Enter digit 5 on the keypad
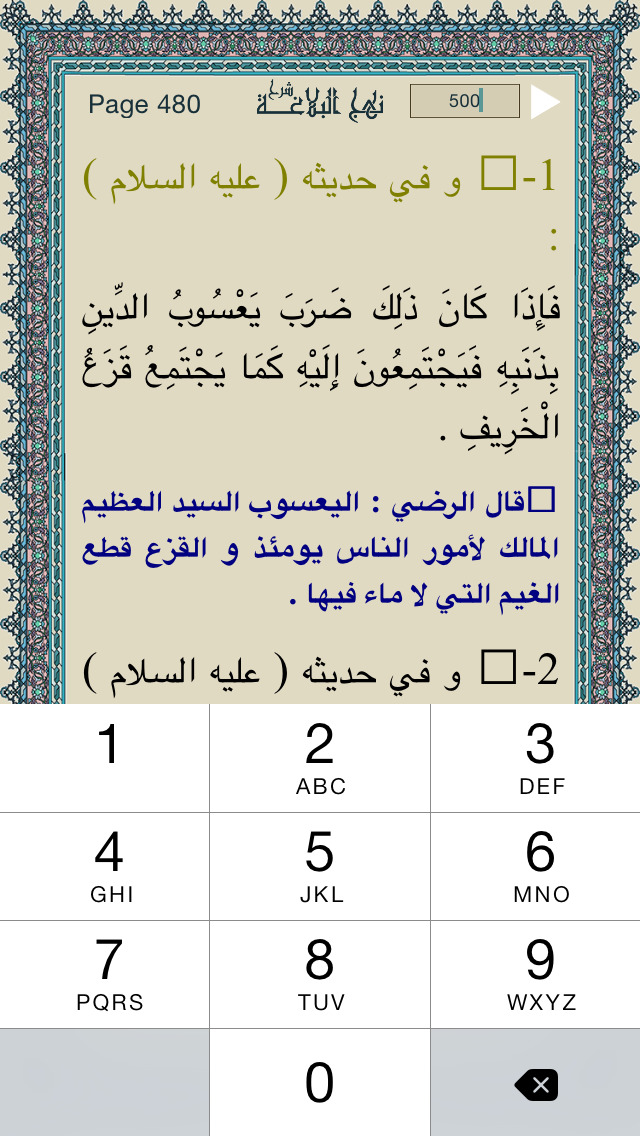The height and width of the screenshot is (1136, 640). pos(320,866)
